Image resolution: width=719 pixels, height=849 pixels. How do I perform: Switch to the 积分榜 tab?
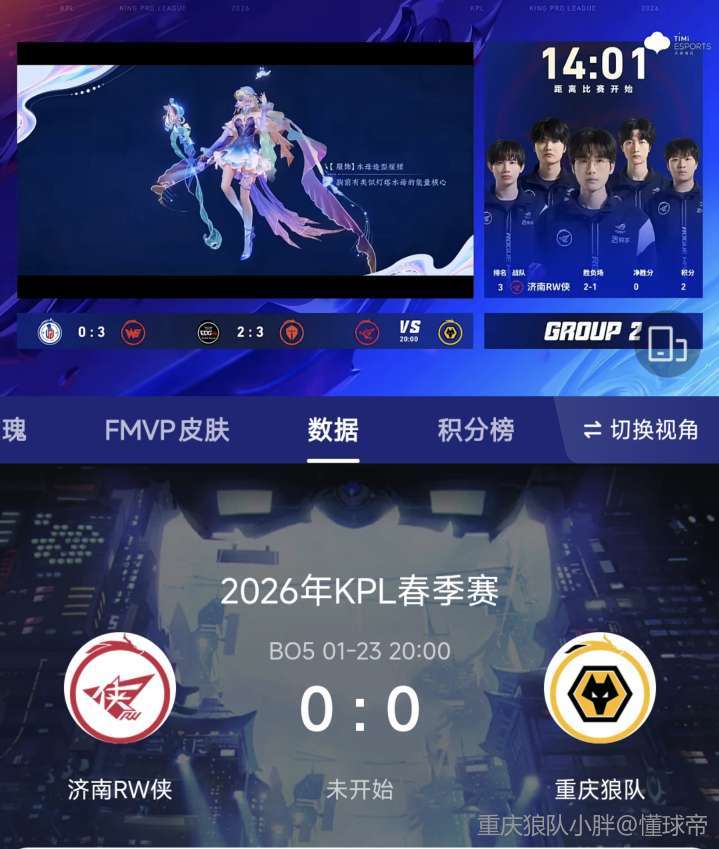pyautogui.click(x=476, y=430)
